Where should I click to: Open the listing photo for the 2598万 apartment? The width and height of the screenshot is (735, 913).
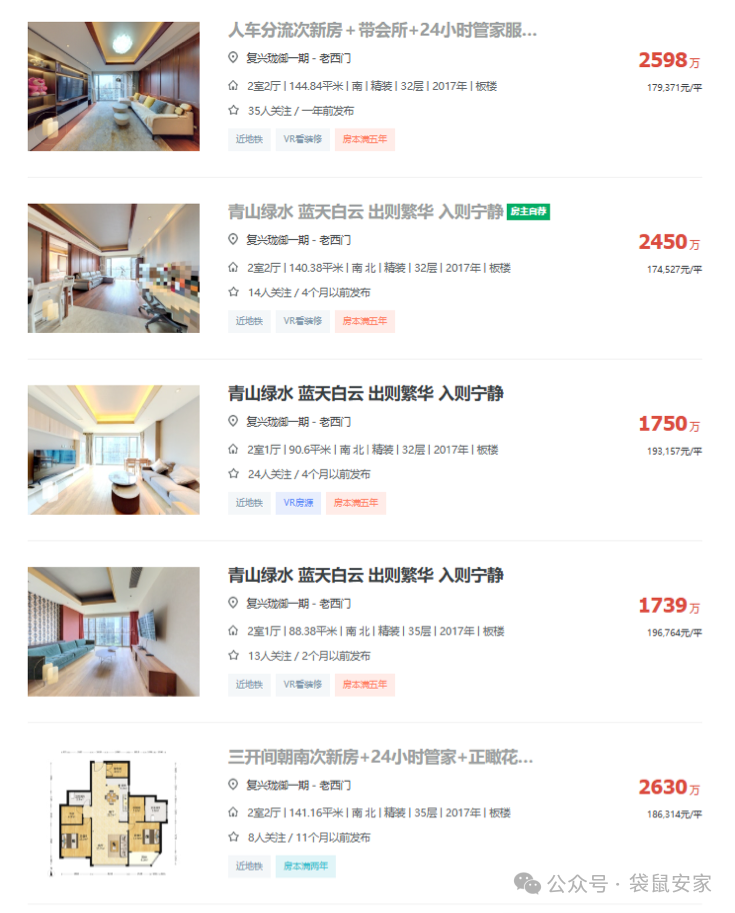click(113, 86)
